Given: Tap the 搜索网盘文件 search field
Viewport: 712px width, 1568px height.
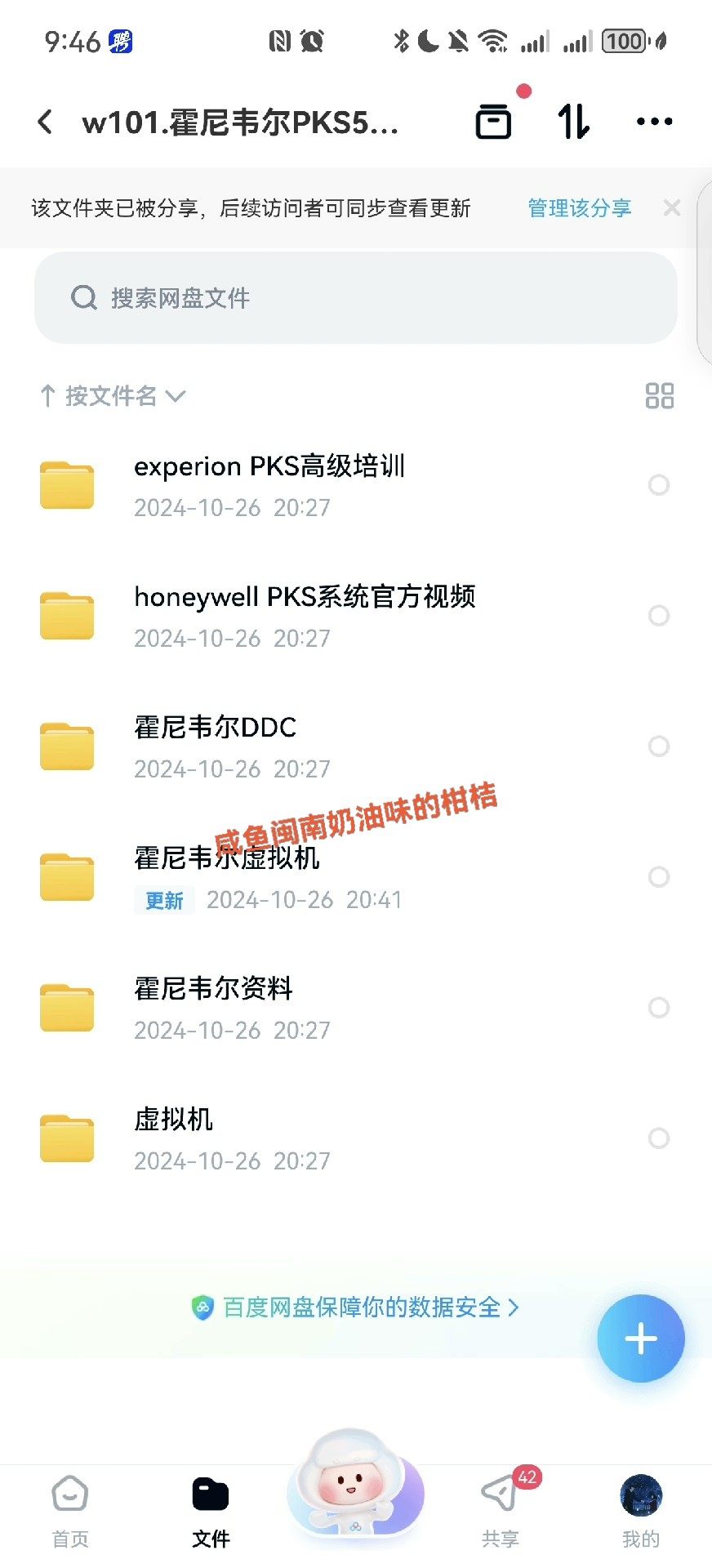Looking at the screenshot, I should [356, 298].
